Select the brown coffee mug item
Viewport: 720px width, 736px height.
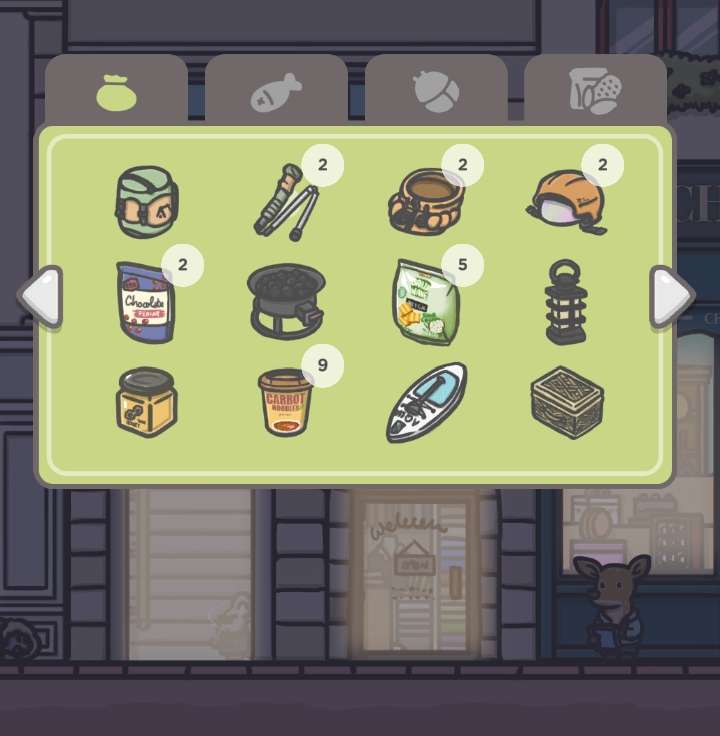426,202
